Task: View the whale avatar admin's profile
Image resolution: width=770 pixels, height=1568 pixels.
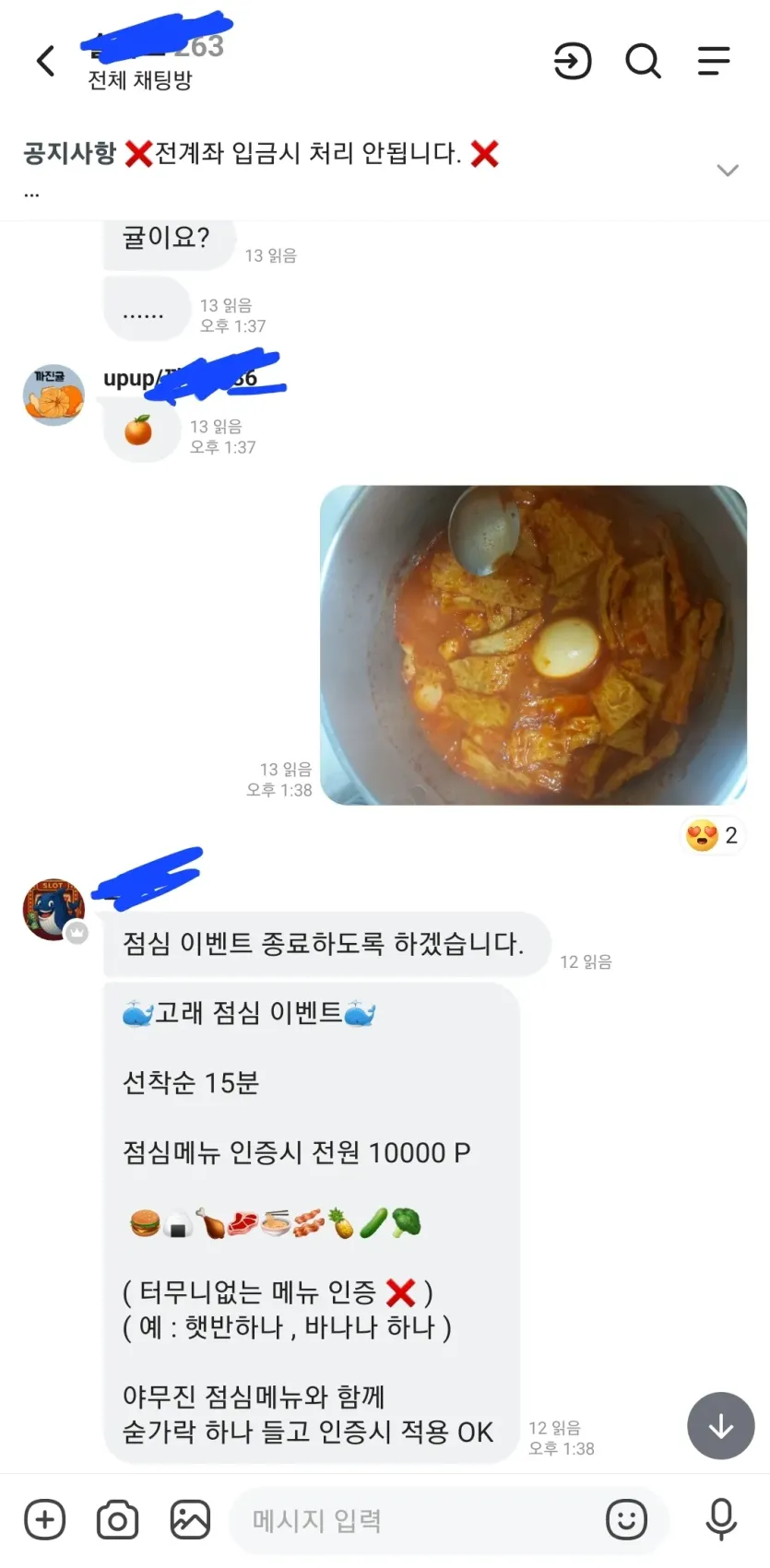Action: [x=53, y=909]
